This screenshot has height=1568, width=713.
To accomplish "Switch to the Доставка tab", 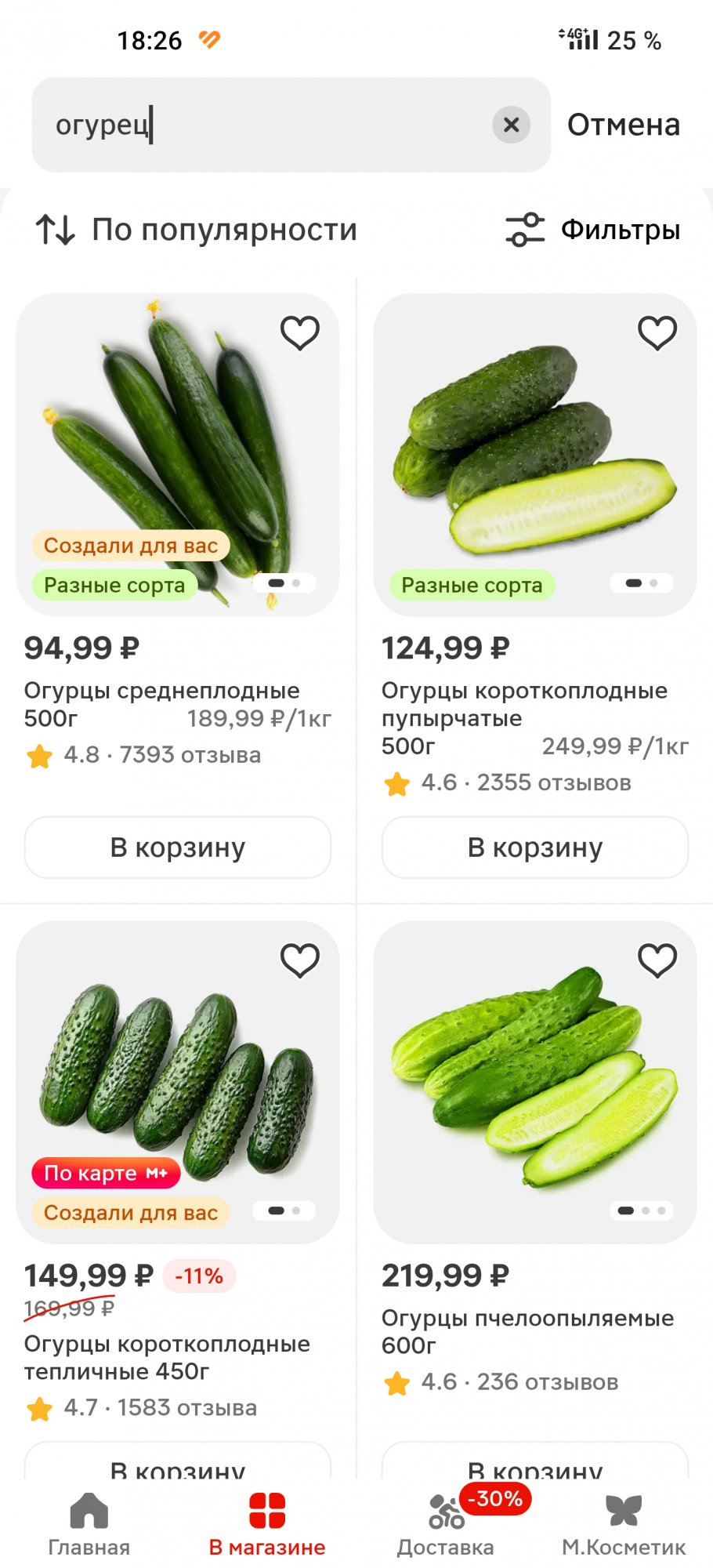I will coord(446,1525).
